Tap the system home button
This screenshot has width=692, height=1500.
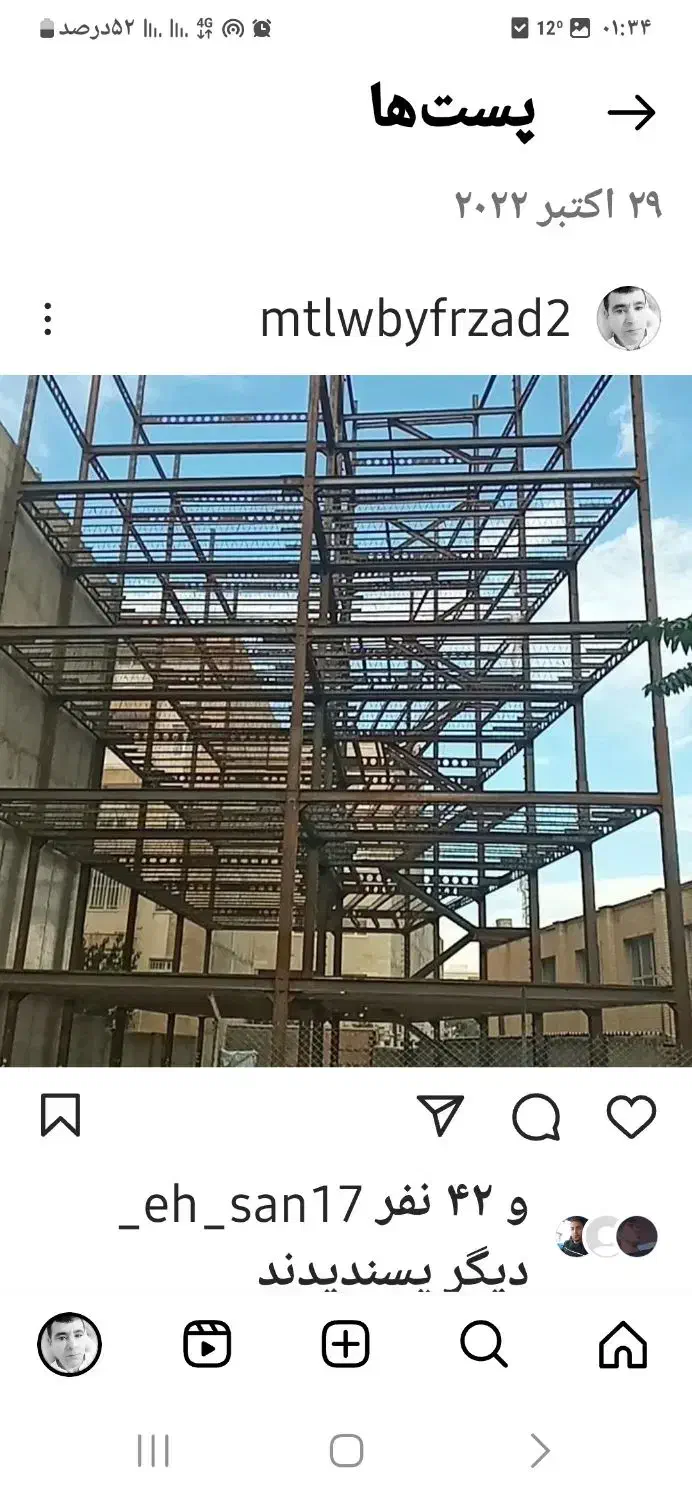(346, 1450)
